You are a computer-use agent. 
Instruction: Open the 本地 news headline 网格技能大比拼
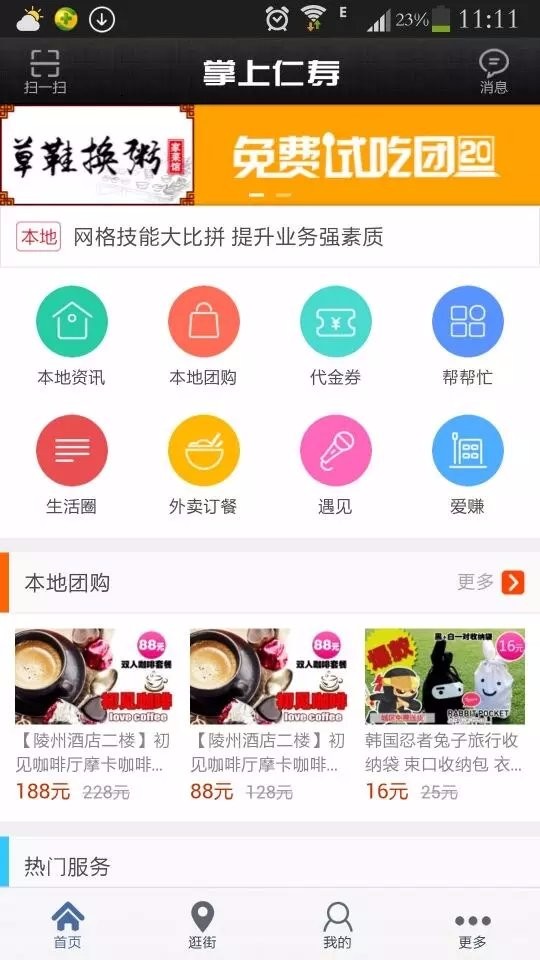(x=228, y=237)
